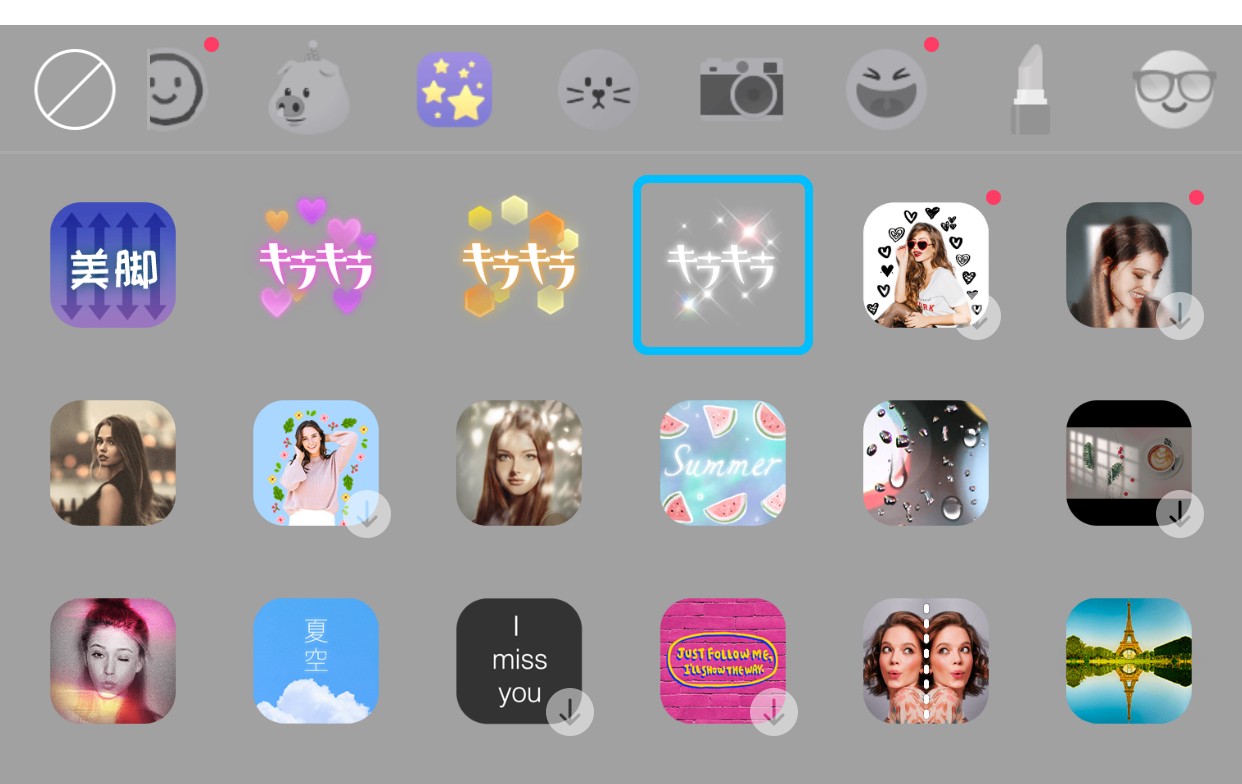This screenshot has height=784, width=1242.
Task: Remove the current filter with the no-effect circle
Action: (x=75, y=90)
